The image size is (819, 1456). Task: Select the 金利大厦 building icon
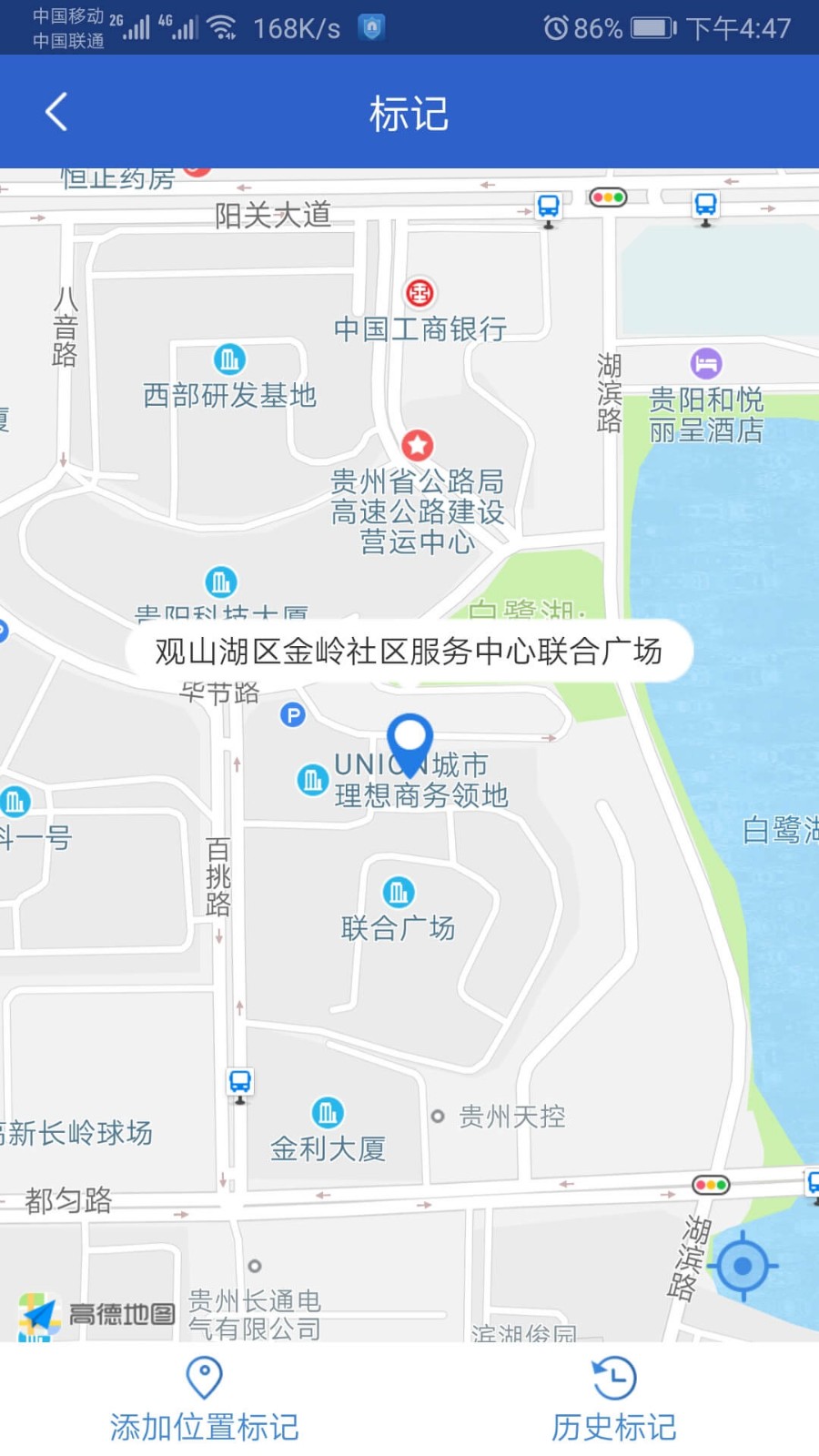point(328,1111)
